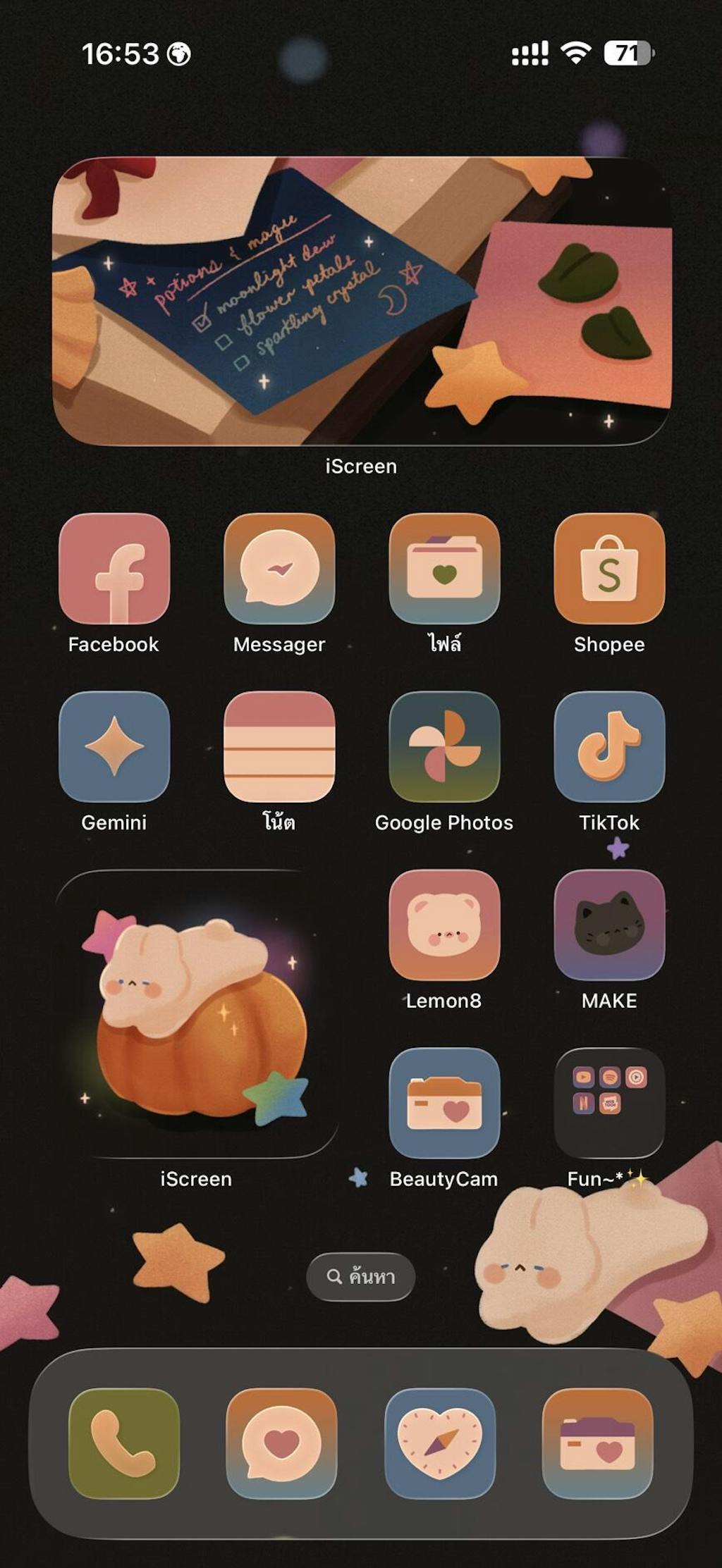Tap the ค้นหา search pill

tap(360, 1276)
